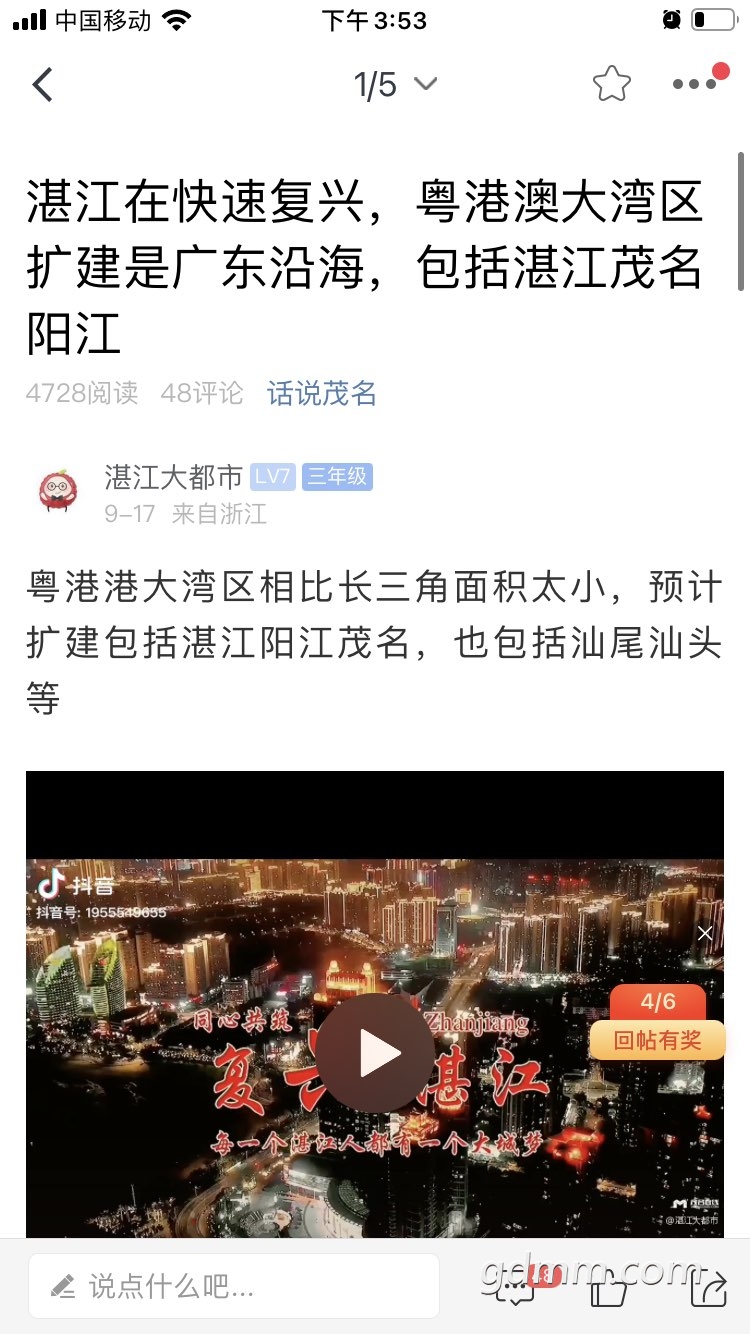
Task: Open the three-dot overflow menu
Action: 694,85
